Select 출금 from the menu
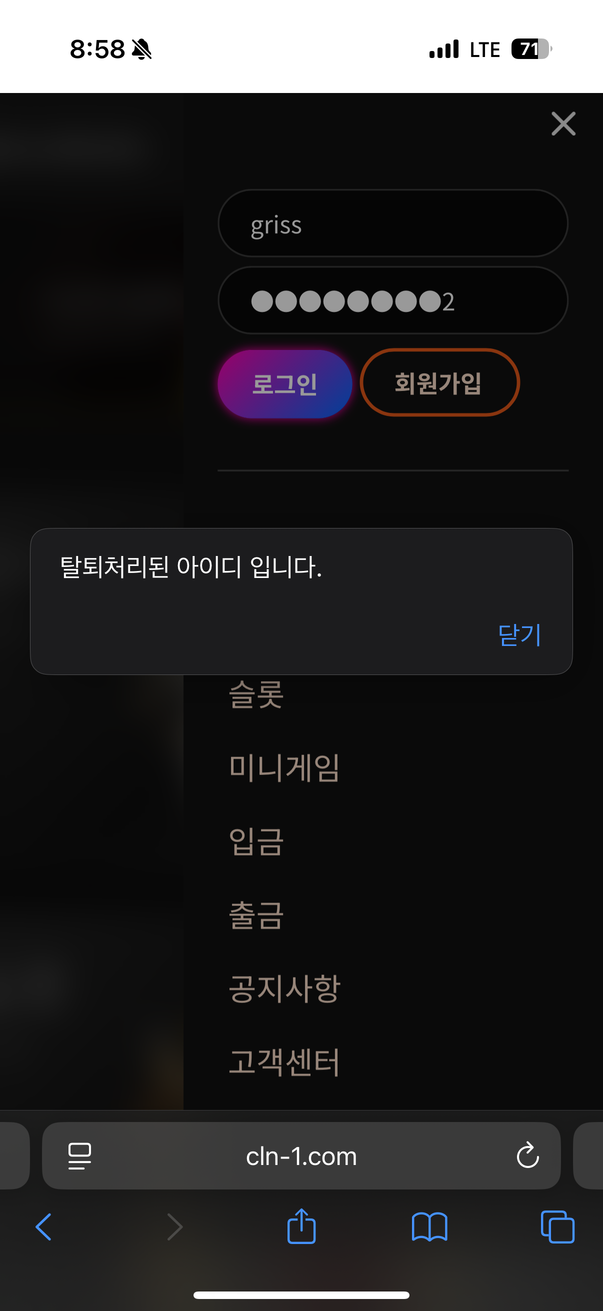 point(256,915)
